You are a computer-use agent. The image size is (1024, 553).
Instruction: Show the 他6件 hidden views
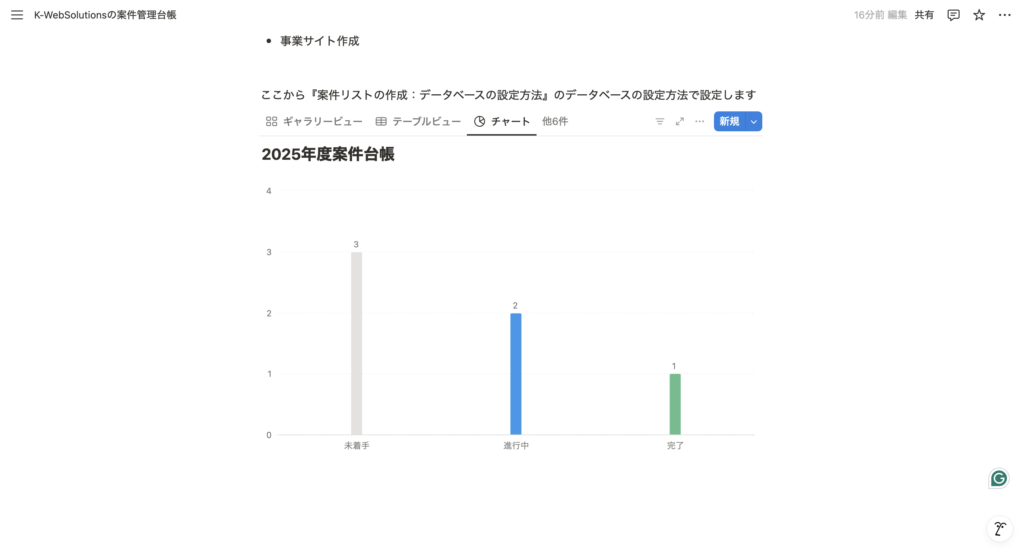tap(555, 121)
